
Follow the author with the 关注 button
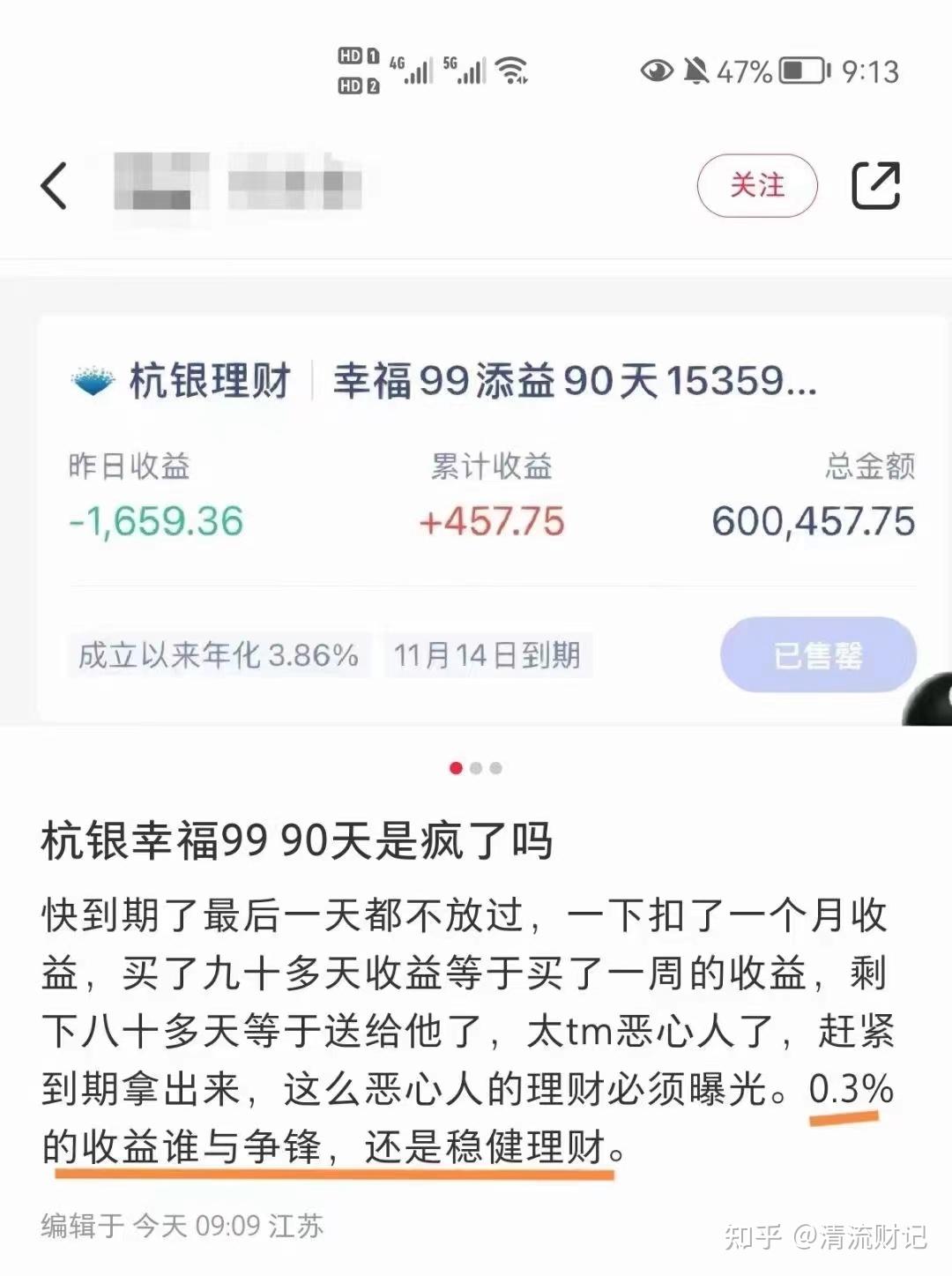757,185
